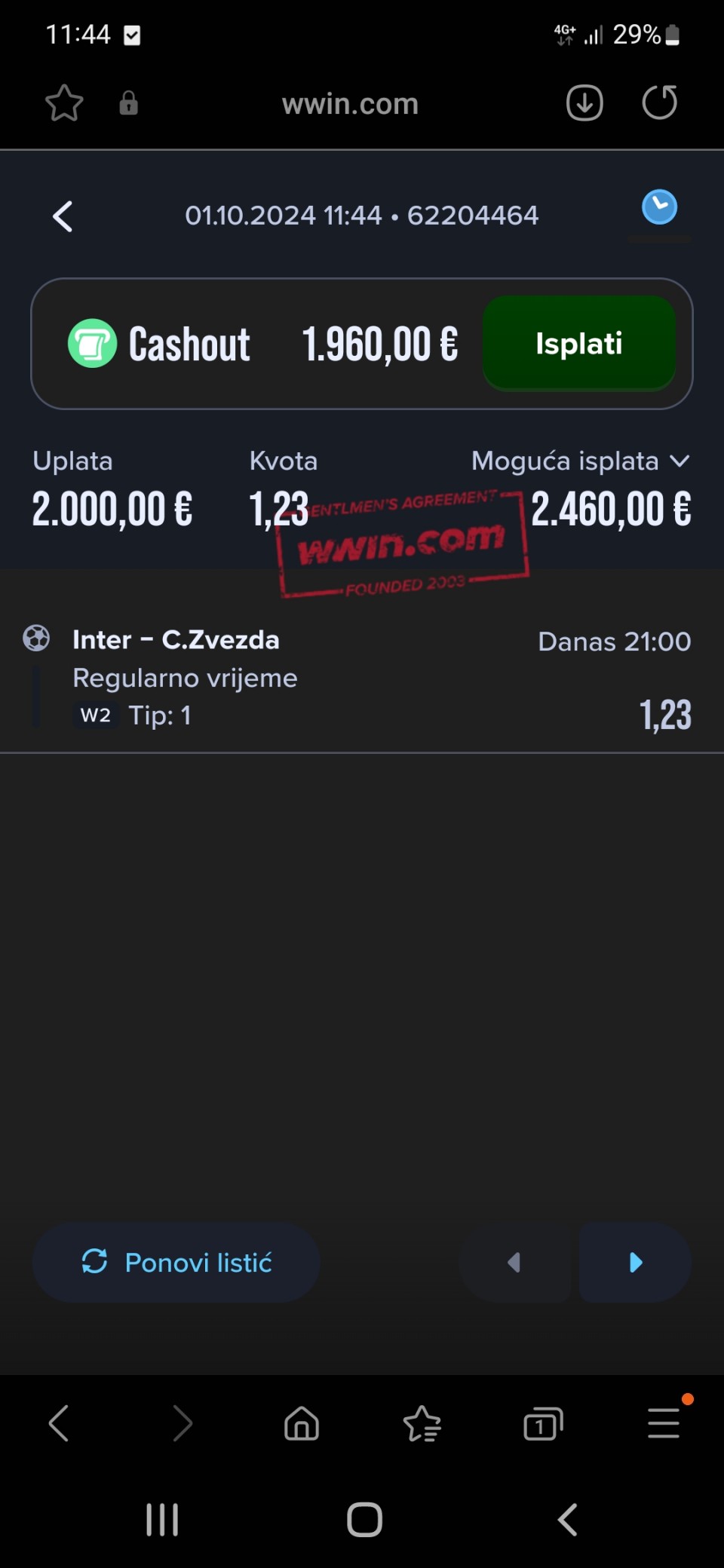Tap the Isplati cashout button
Screen dimensions: 724x1568
point(579,343)
